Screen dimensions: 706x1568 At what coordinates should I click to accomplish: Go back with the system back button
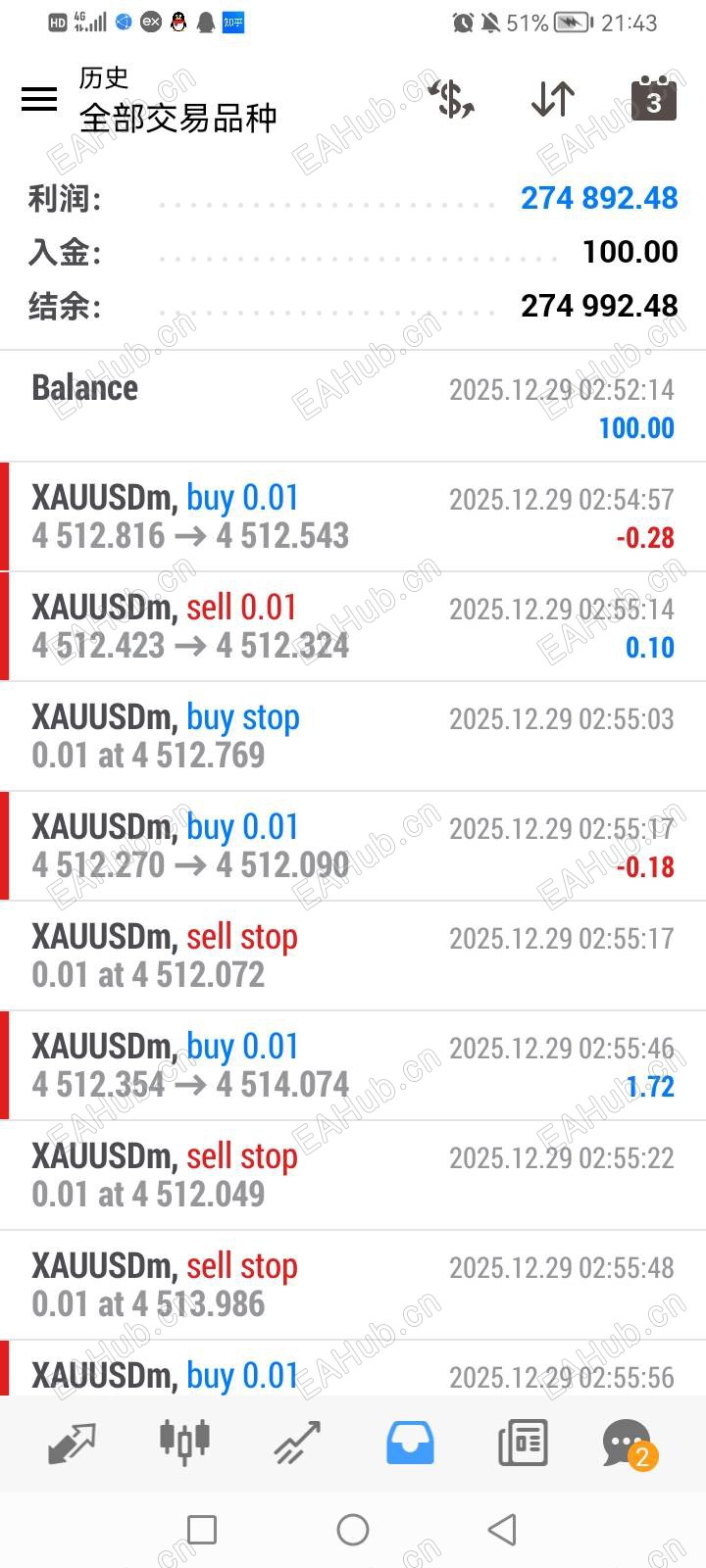(x=502, y=1529)
